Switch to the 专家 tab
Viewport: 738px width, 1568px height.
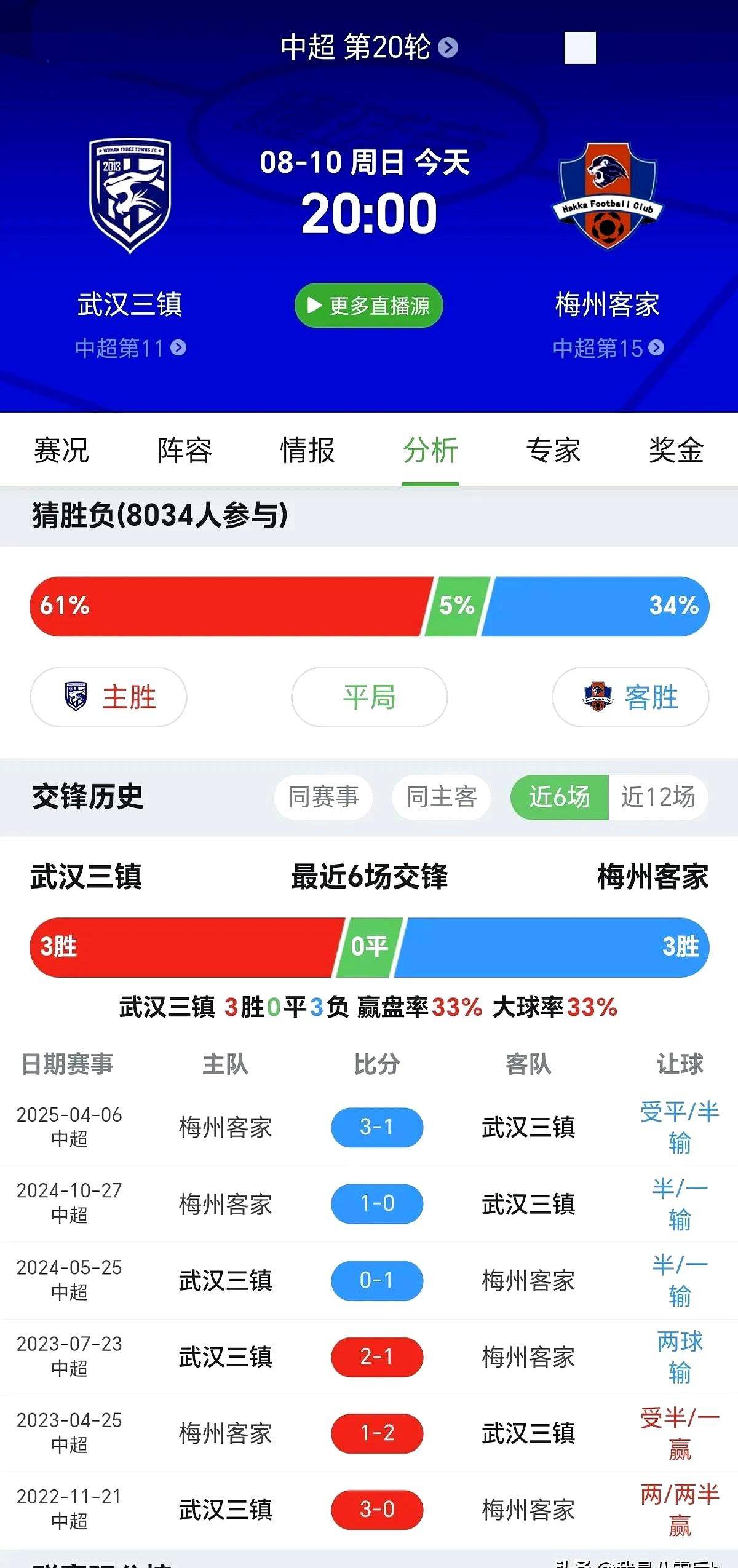point(553,450)
